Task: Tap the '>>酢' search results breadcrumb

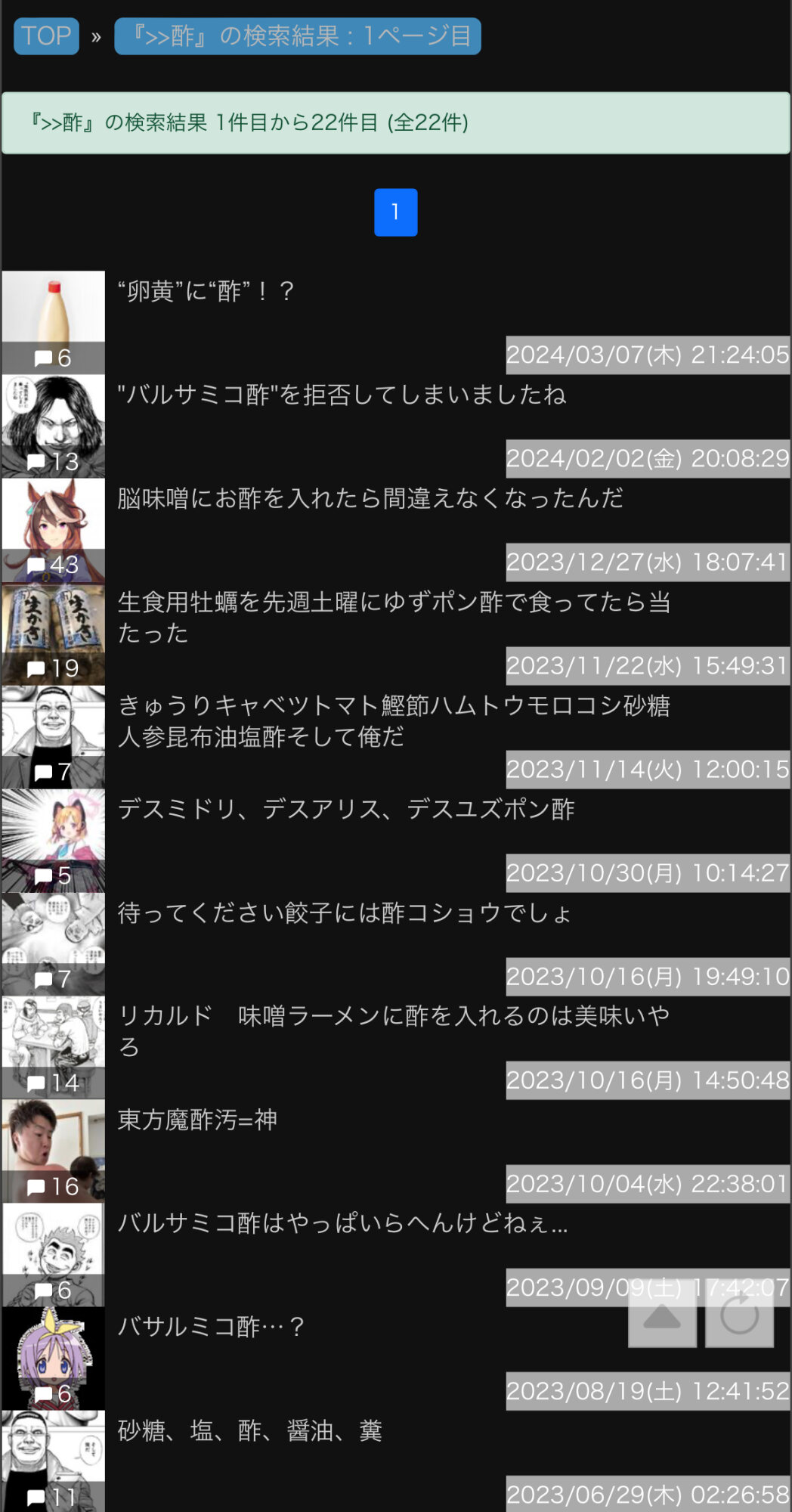Action: 298,36
